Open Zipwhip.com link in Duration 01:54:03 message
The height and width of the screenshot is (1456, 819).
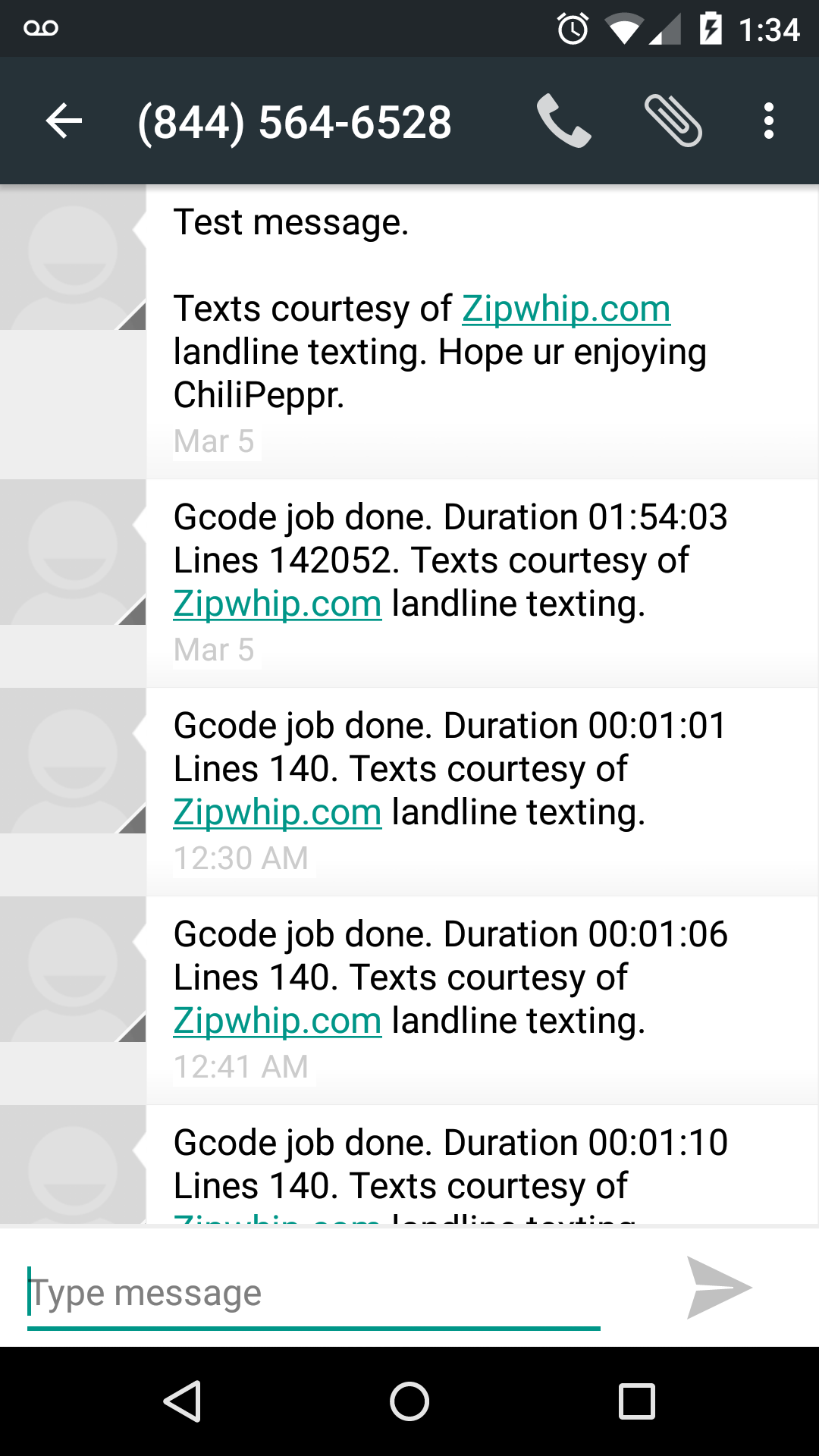tap(277, 604)
